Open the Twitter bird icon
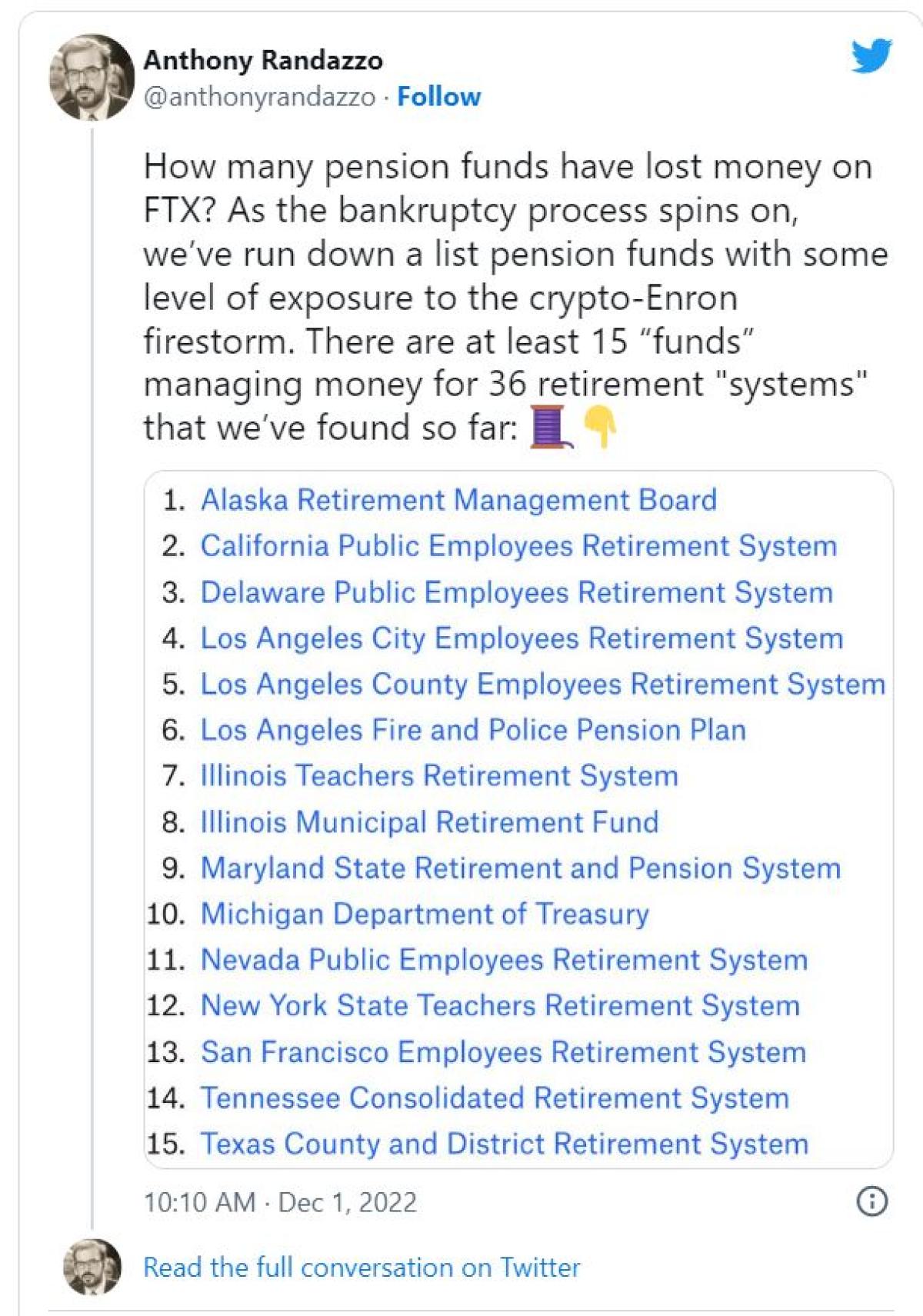 (x=871, y=55)
